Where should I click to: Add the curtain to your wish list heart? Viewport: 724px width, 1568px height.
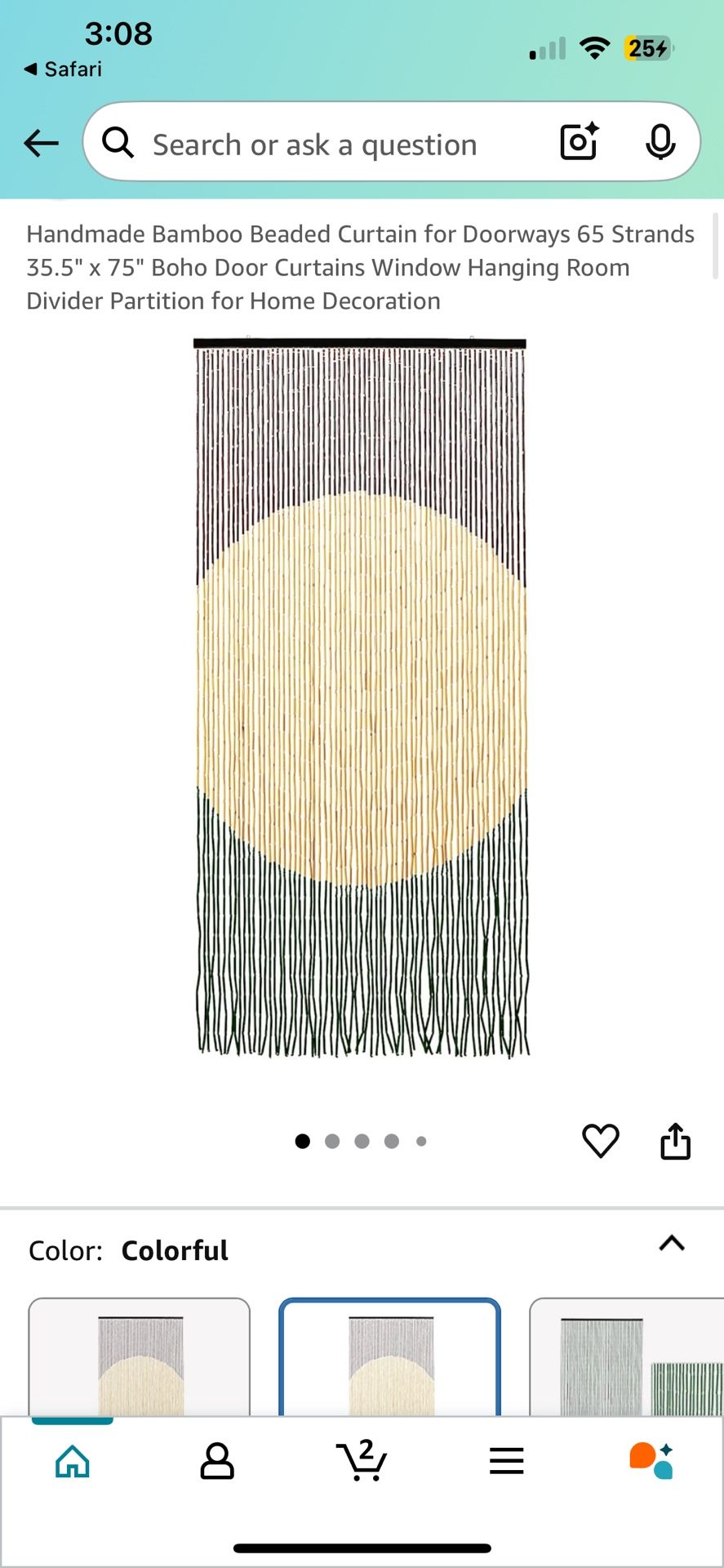pyautogui.click(x=602, y=1141)
